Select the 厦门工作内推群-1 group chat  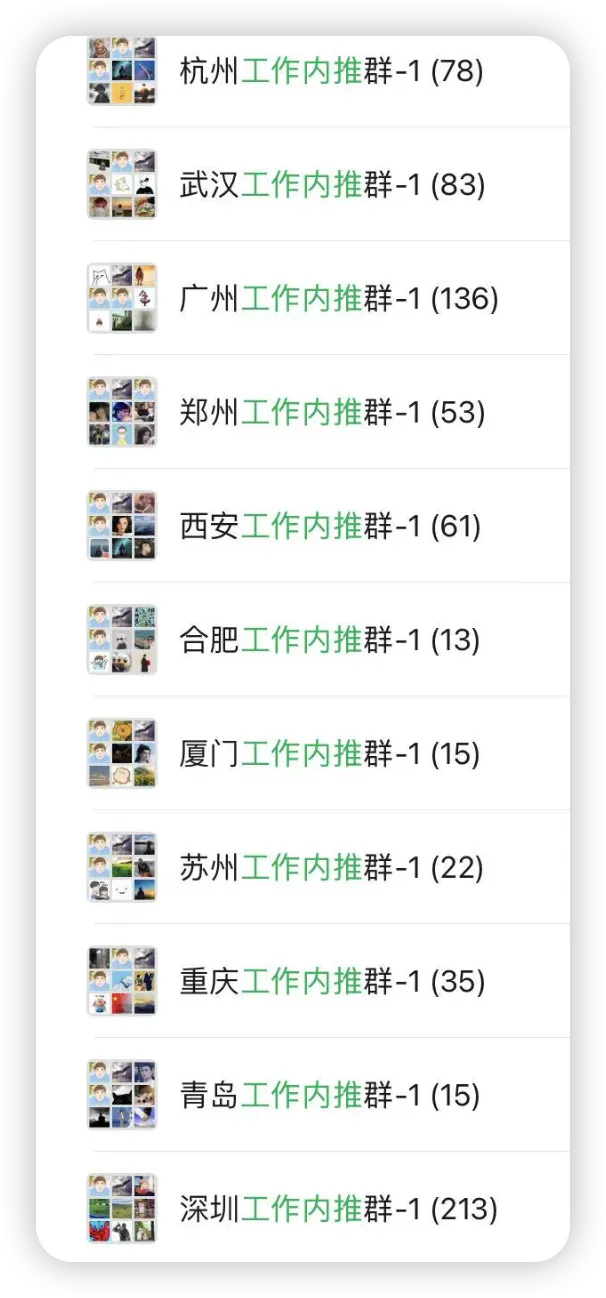[330, 754]
